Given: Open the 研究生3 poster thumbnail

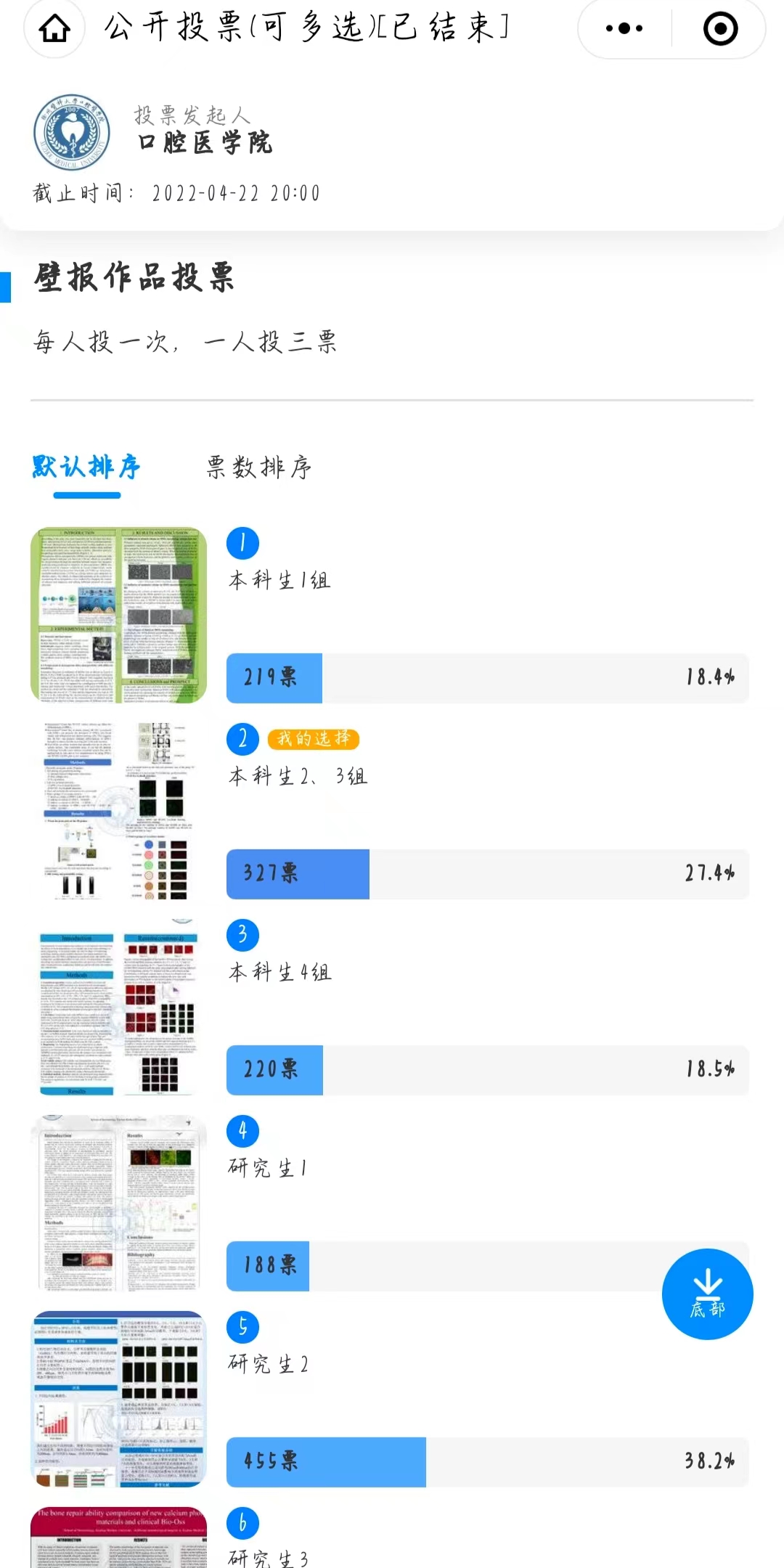Looking at the screenshot, I should point(118,1537).
